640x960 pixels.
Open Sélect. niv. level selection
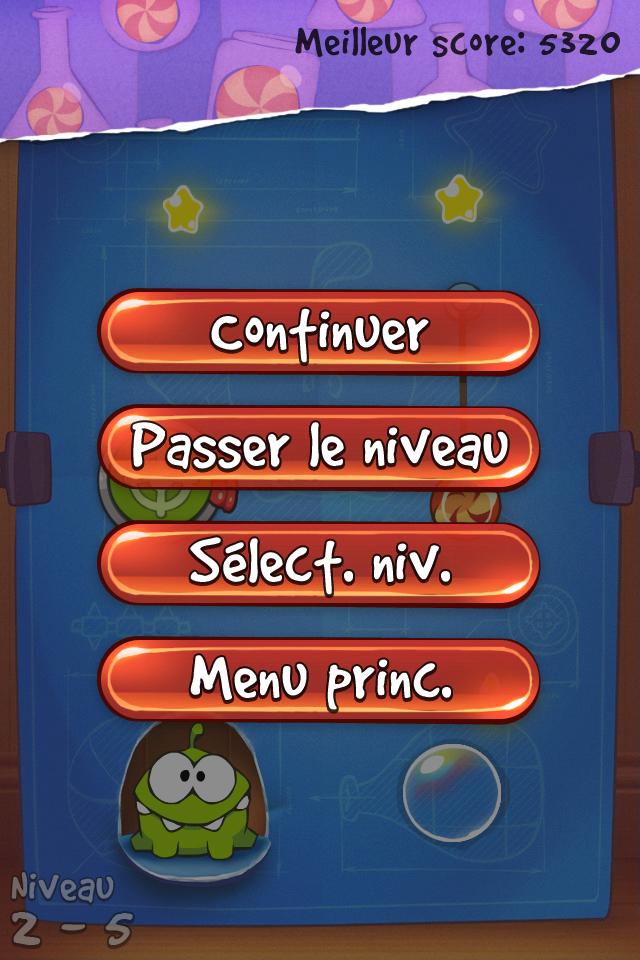[319, 564]
